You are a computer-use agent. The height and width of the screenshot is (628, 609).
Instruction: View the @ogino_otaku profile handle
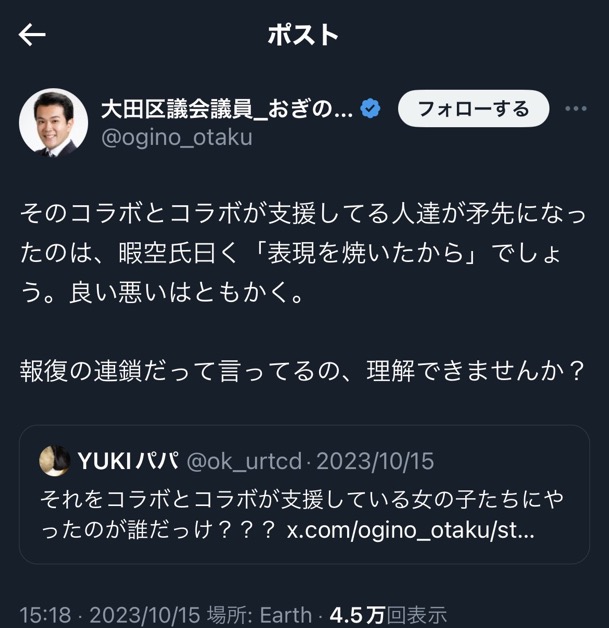tap(176, 138)
